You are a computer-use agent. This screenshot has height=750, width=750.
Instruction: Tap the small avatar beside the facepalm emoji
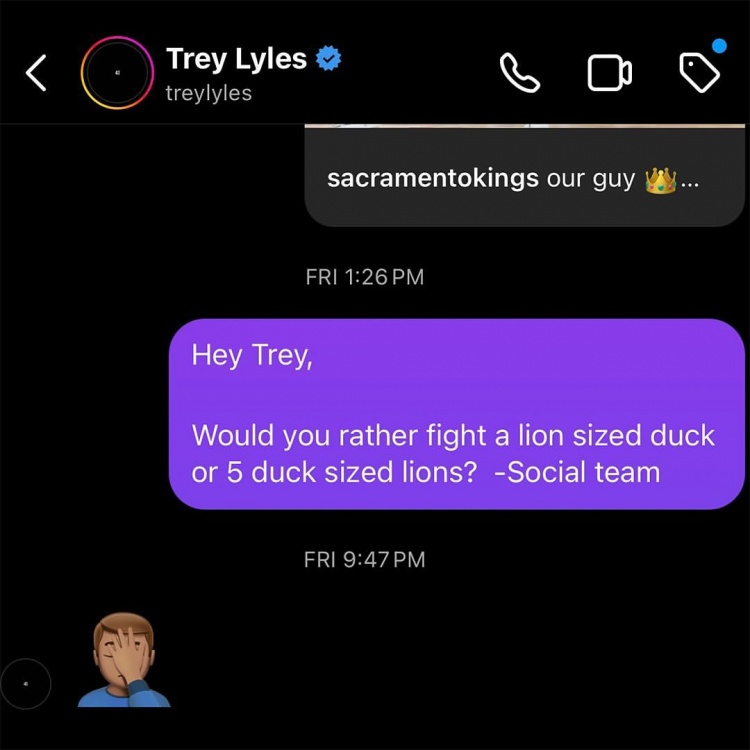(x=25, y=684)
